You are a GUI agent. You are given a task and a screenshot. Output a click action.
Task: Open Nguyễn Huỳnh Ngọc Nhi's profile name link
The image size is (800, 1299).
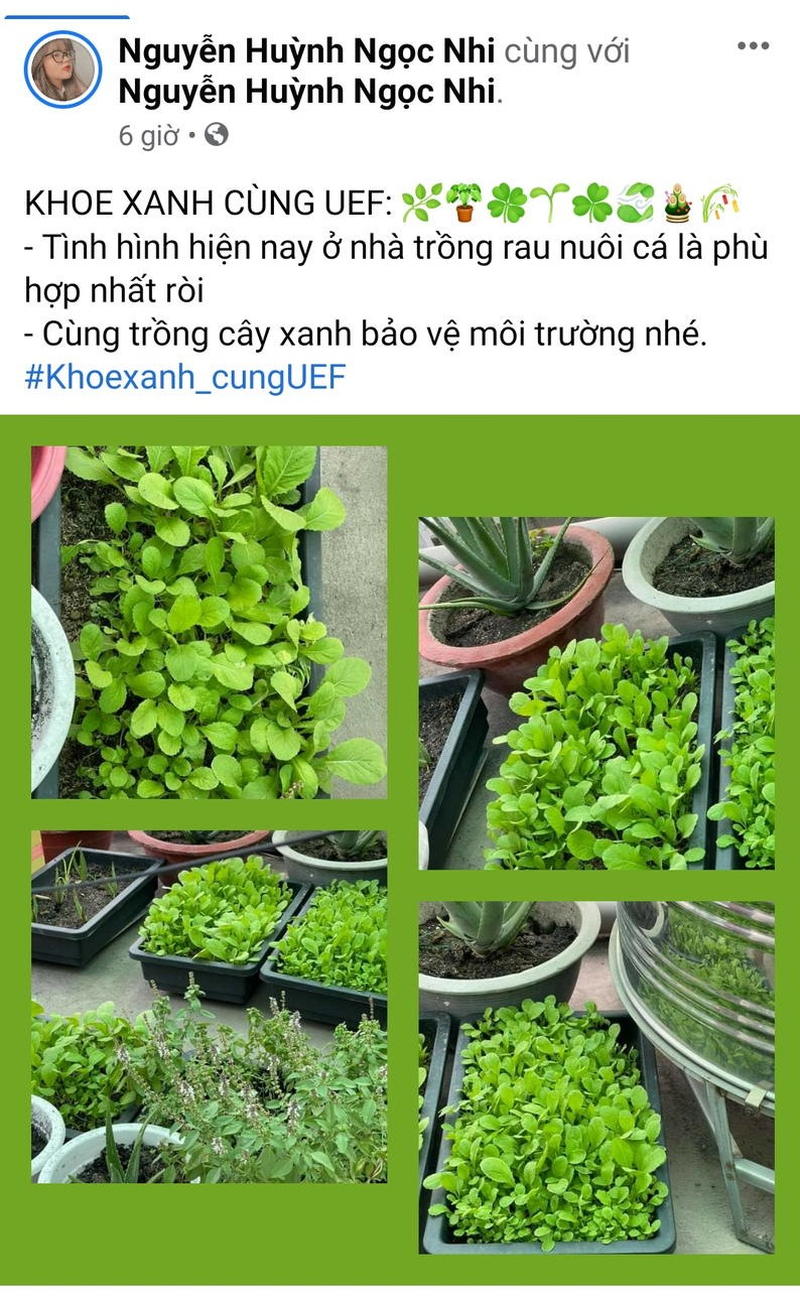(306, 51)
